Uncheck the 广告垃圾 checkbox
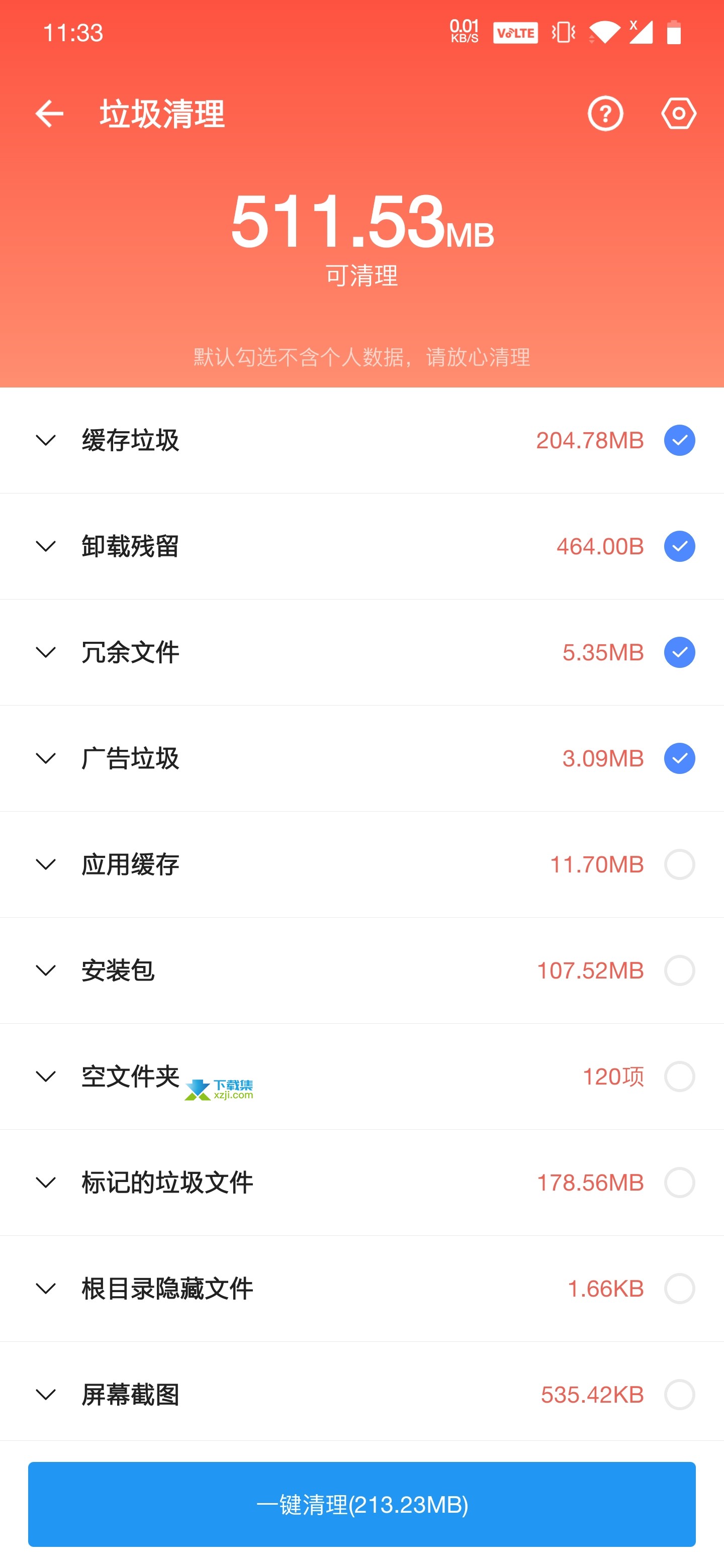 click(680, 758)
